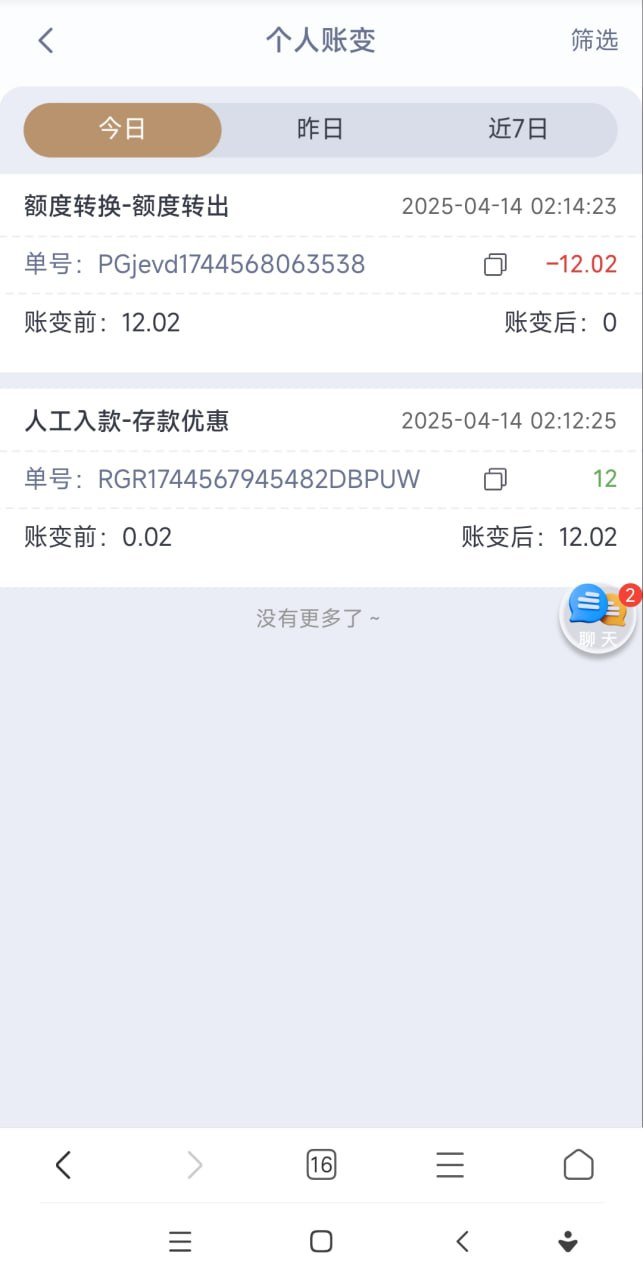Select the 今日 tab
Screen dimensions: 643x1280
[x=122, y=130]
